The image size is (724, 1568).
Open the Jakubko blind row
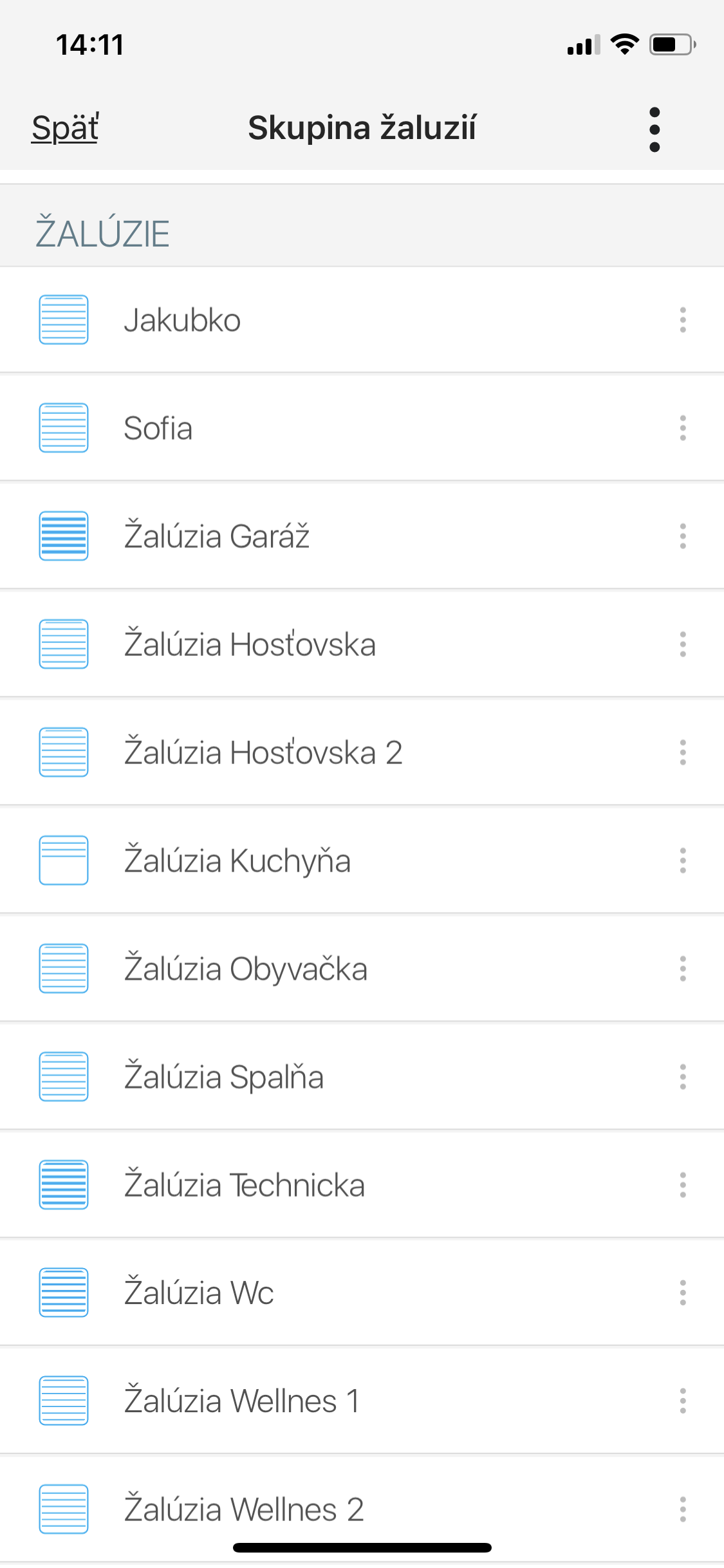(x=362, y=320)
